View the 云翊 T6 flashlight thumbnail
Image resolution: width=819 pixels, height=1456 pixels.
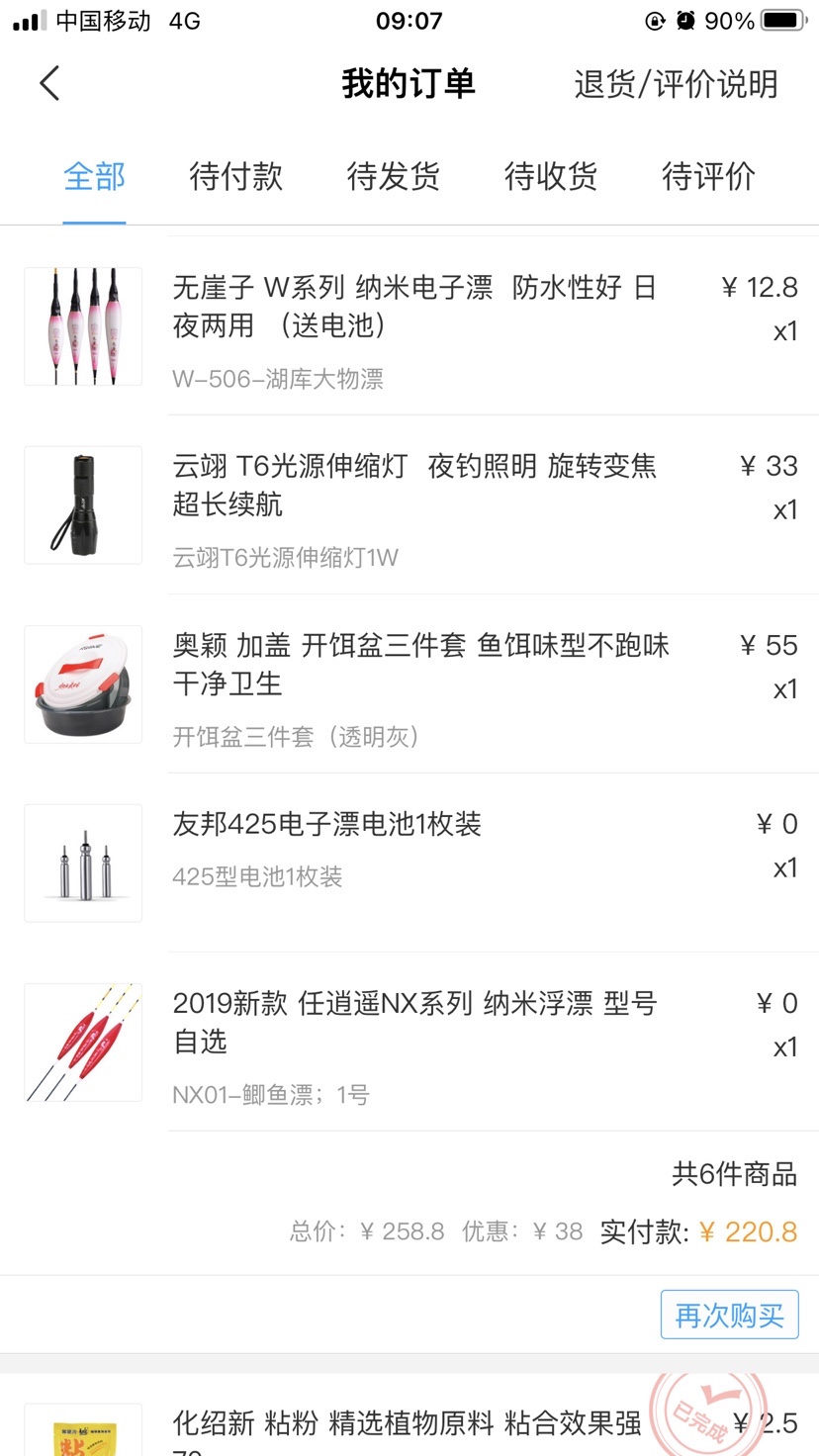tap(82, 504)
